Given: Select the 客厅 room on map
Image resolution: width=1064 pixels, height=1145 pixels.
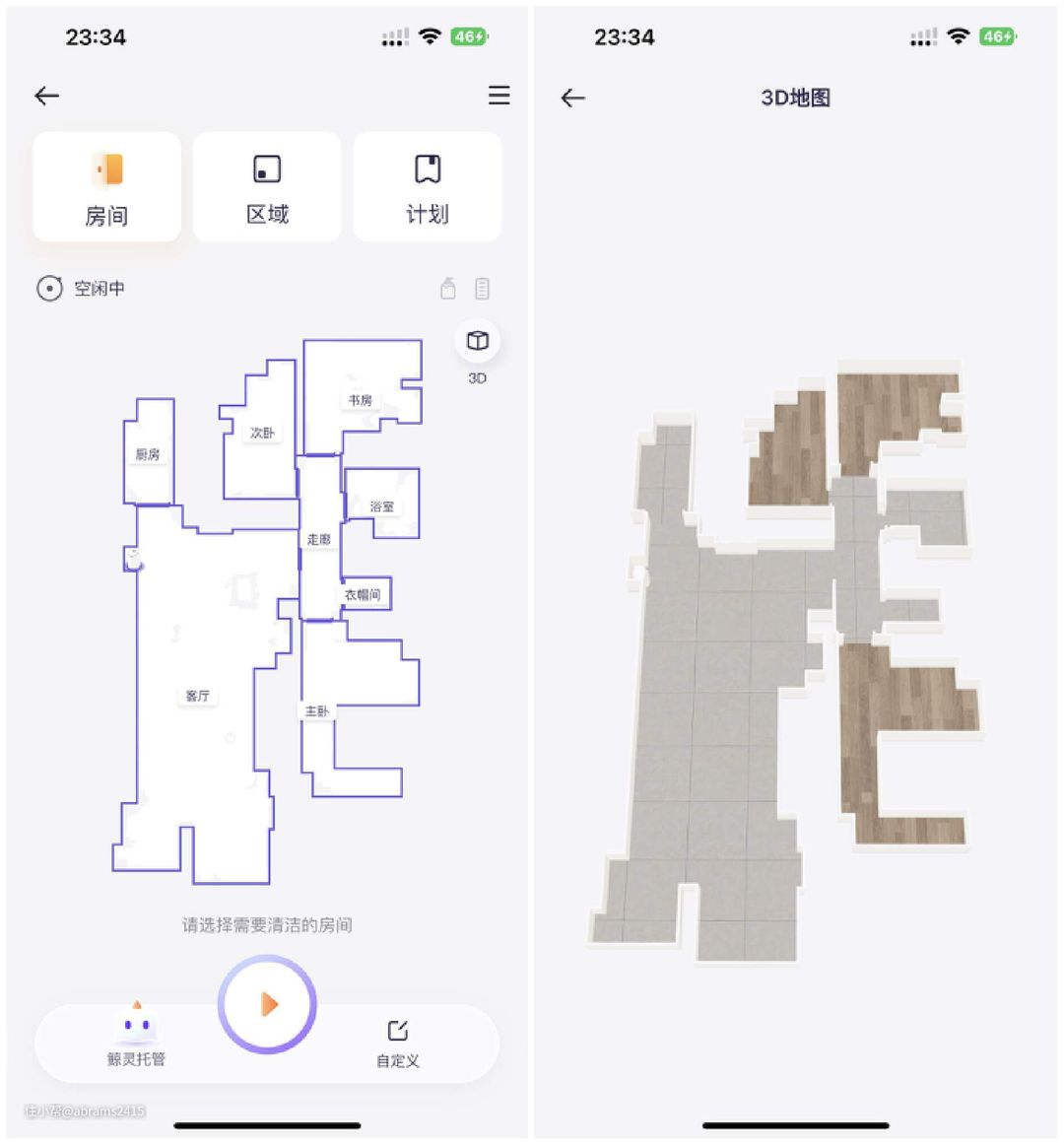Looking at the screenshot, I should coord(198,695).
